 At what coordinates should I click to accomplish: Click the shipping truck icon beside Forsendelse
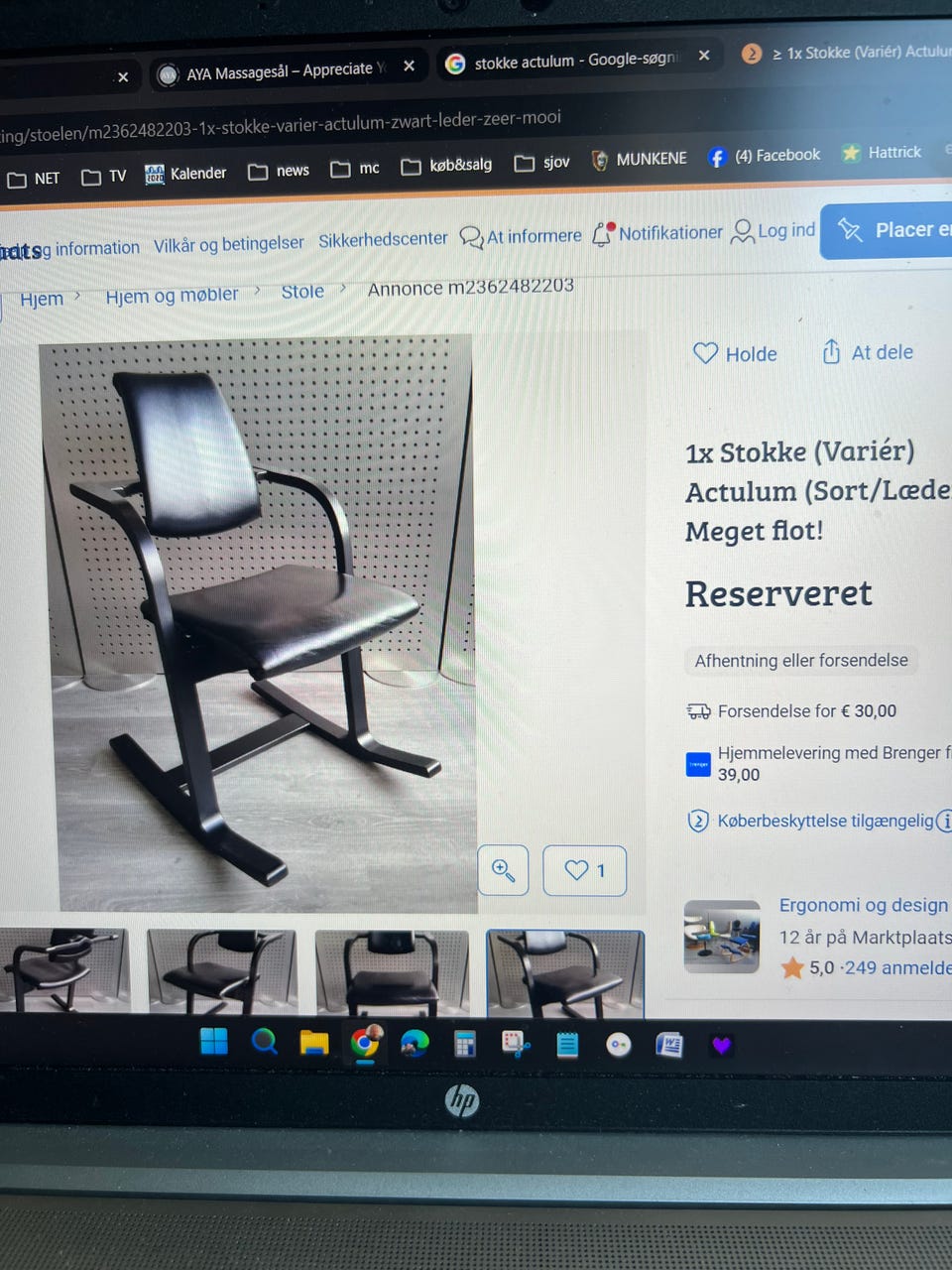coord(698,711)
